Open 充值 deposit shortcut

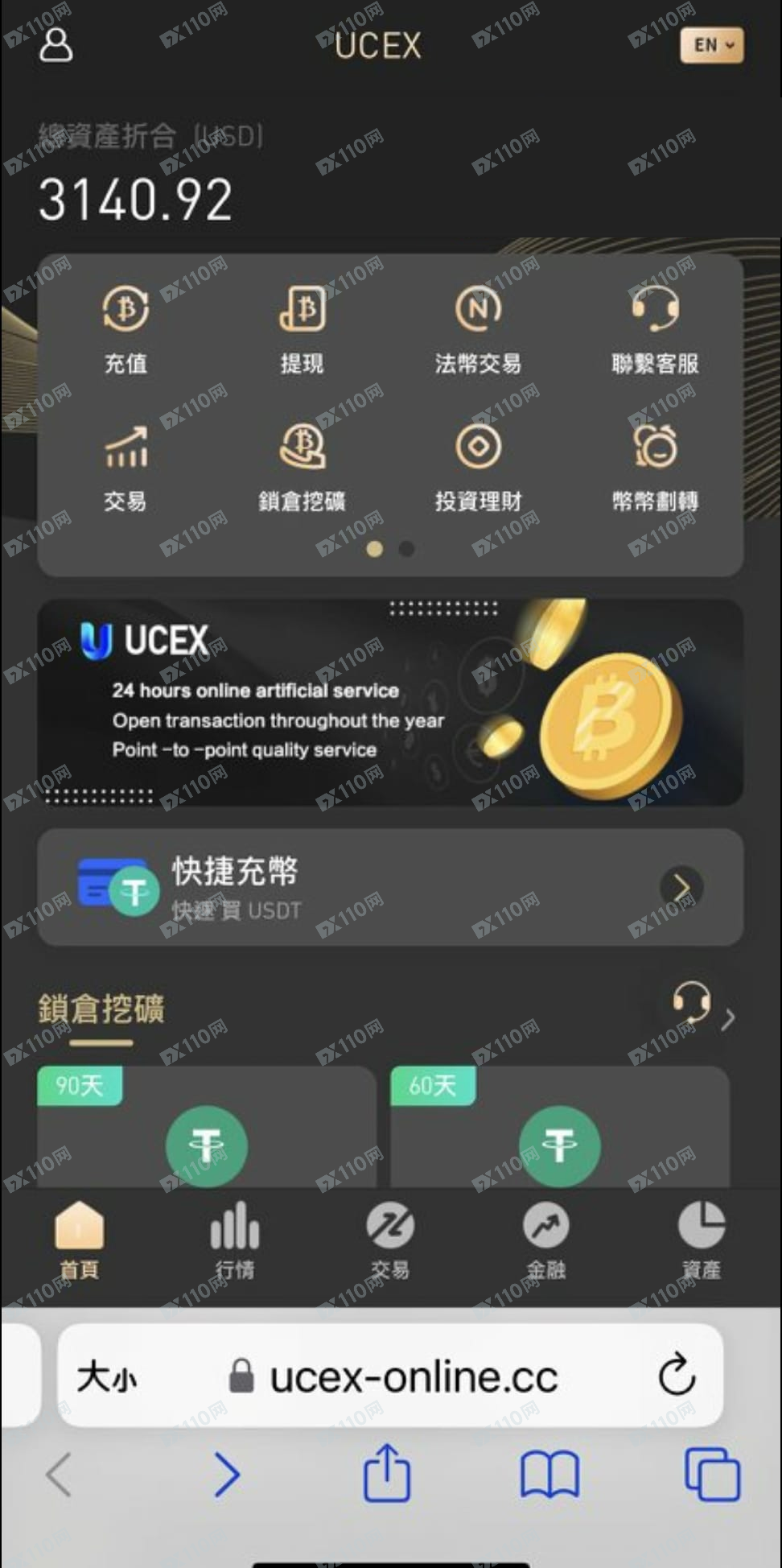(126, 328)
